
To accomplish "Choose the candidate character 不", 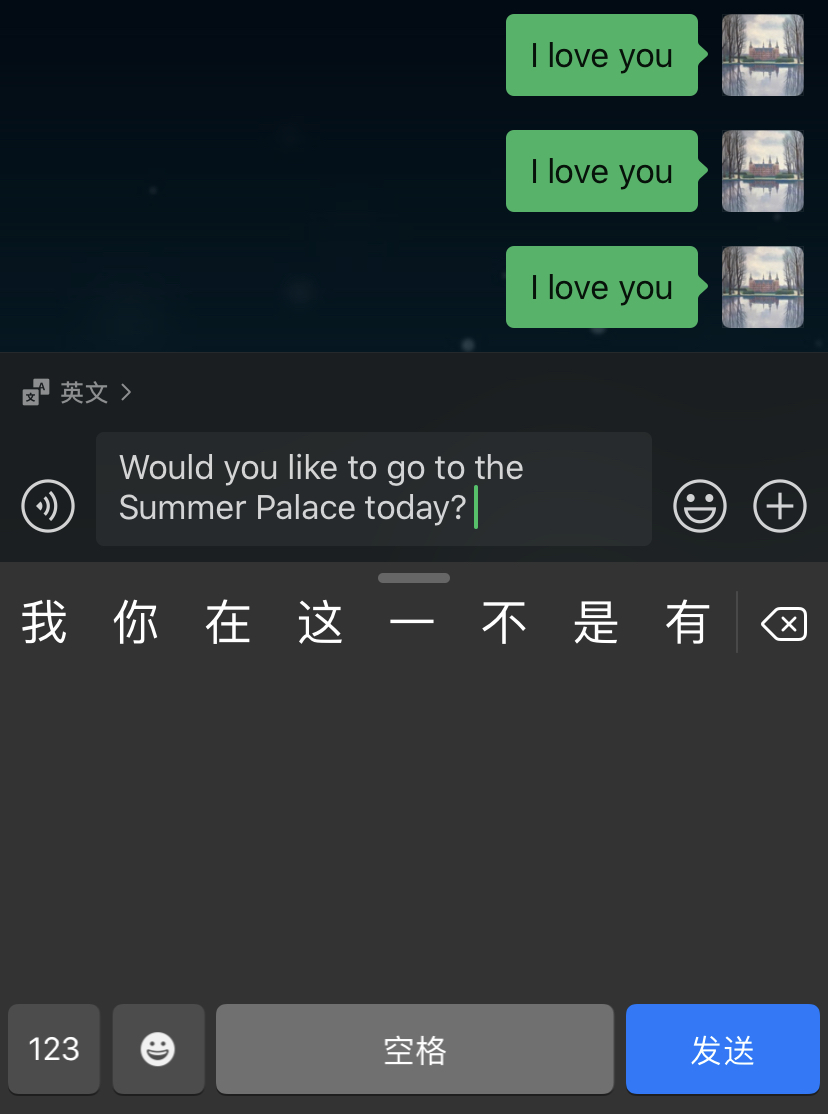I will 506,622.
